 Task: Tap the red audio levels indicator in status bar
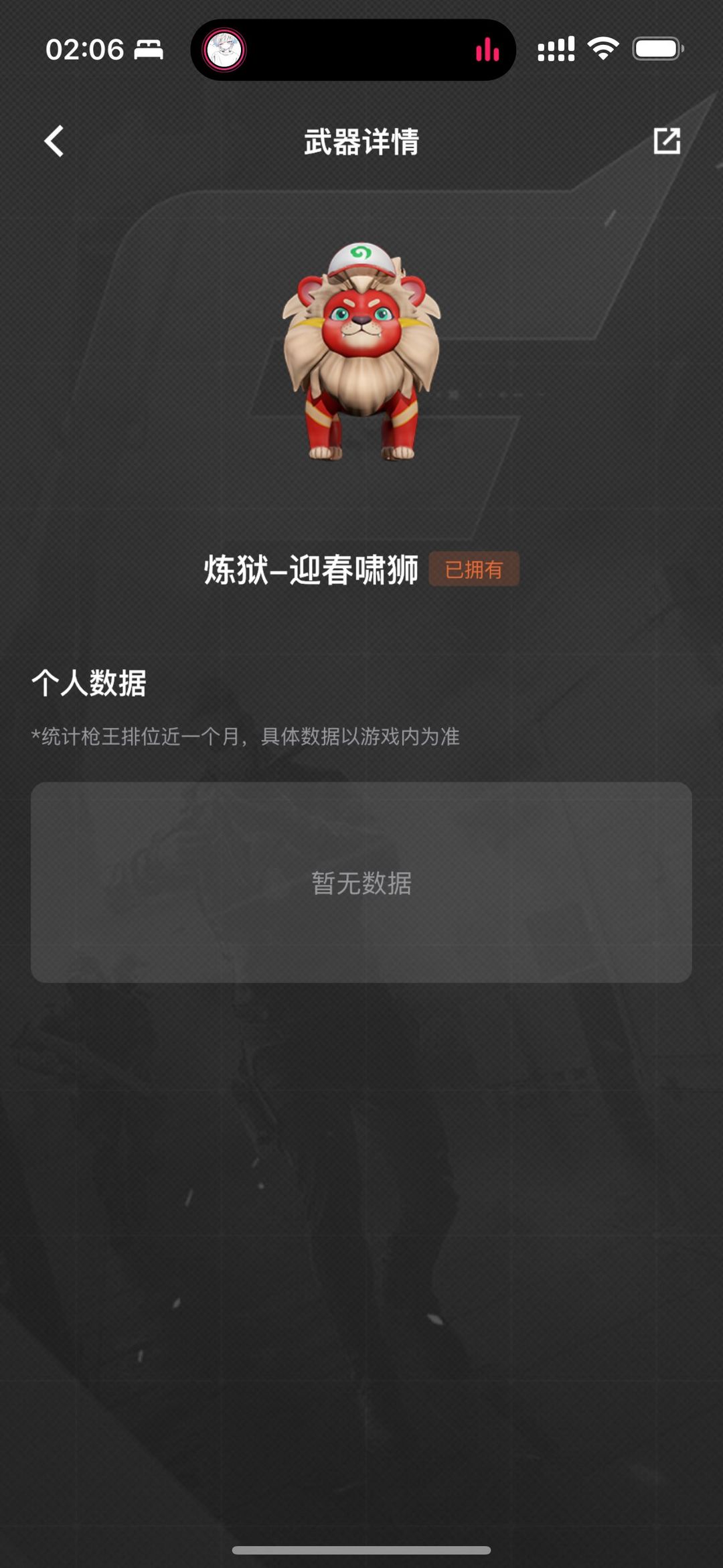click(x=487, y=50)
